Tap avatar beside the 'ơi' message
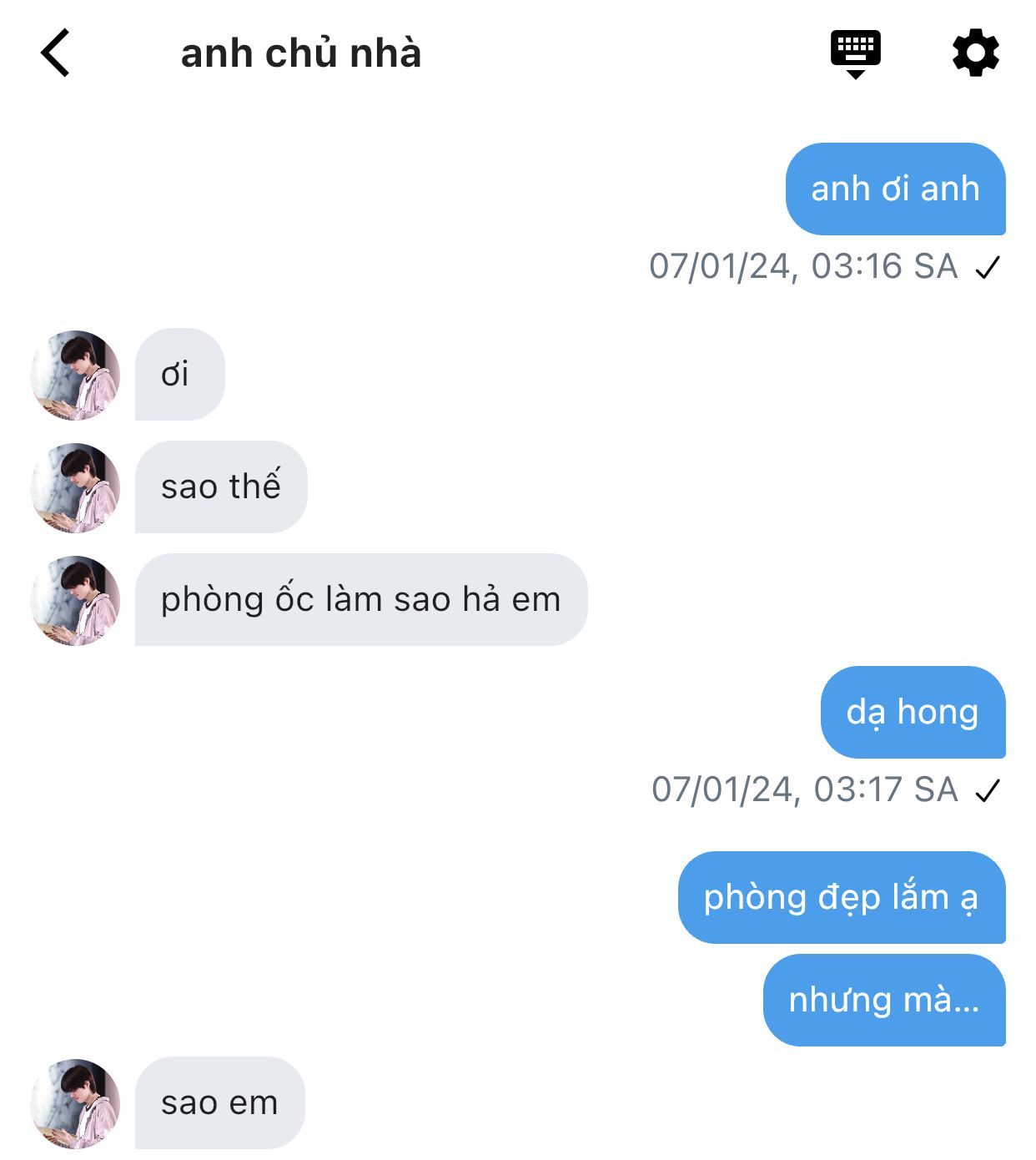The width and height of the screenshot is (1036, 1160). [76, 375]
